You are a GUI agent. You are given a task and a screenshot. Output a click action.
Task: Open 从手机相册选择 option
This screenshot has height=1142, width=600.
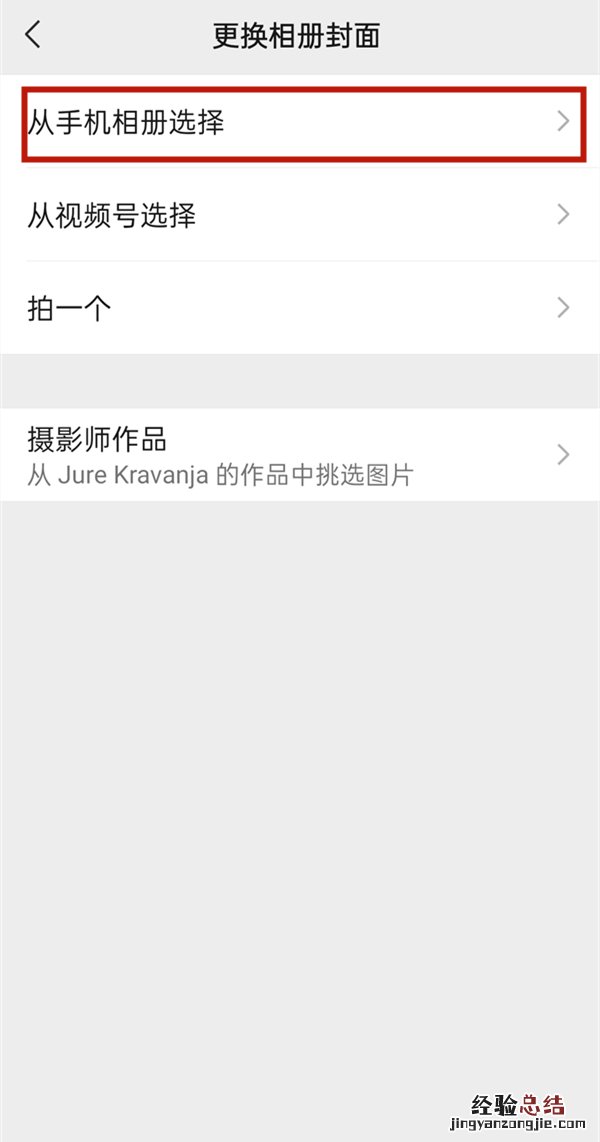click(x=300, y=123)
